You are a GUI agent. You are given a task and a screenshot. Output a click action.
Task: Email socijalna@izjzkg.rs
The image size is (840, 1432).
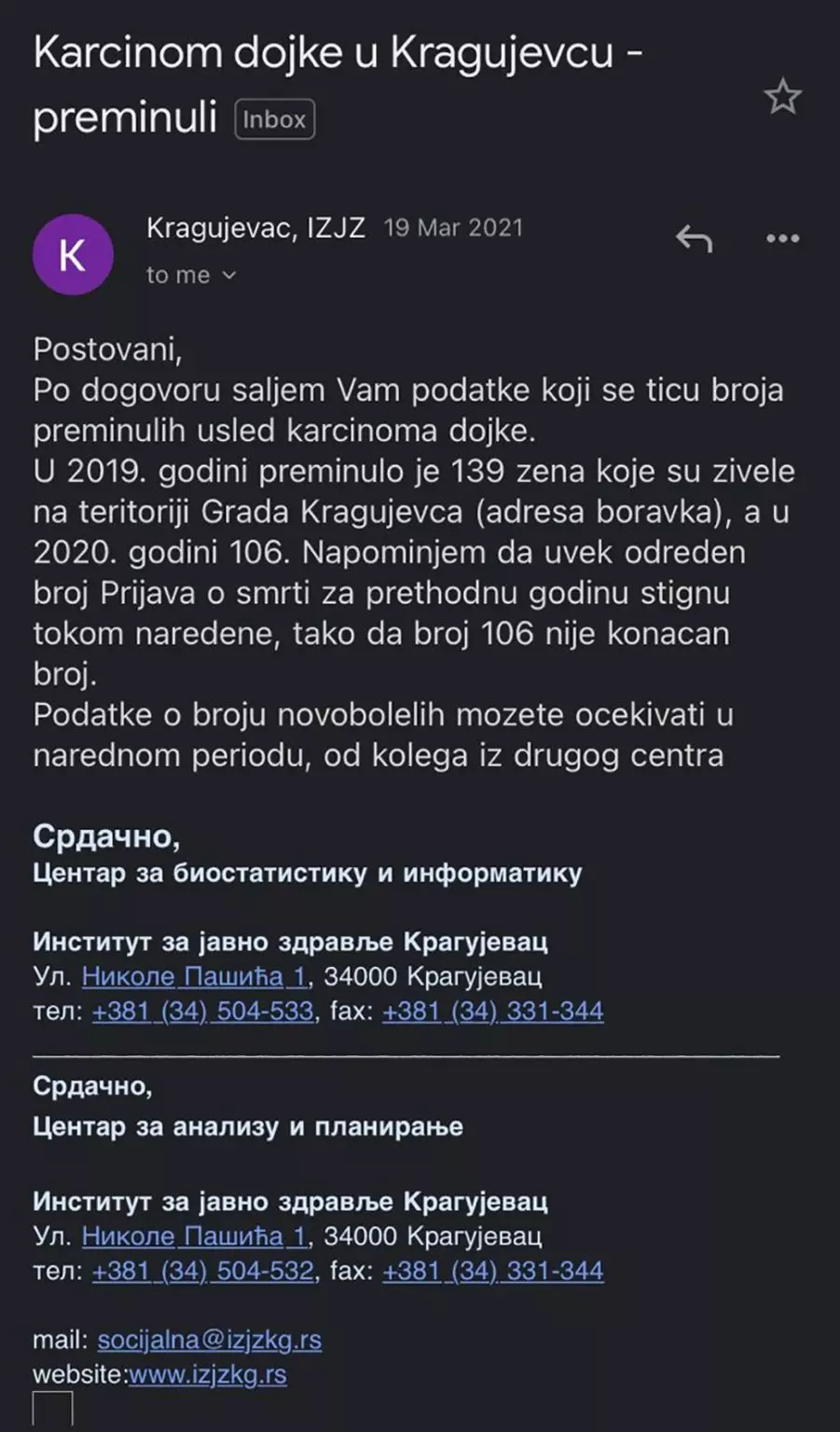pyautogui.click(x=209, y=1340)
